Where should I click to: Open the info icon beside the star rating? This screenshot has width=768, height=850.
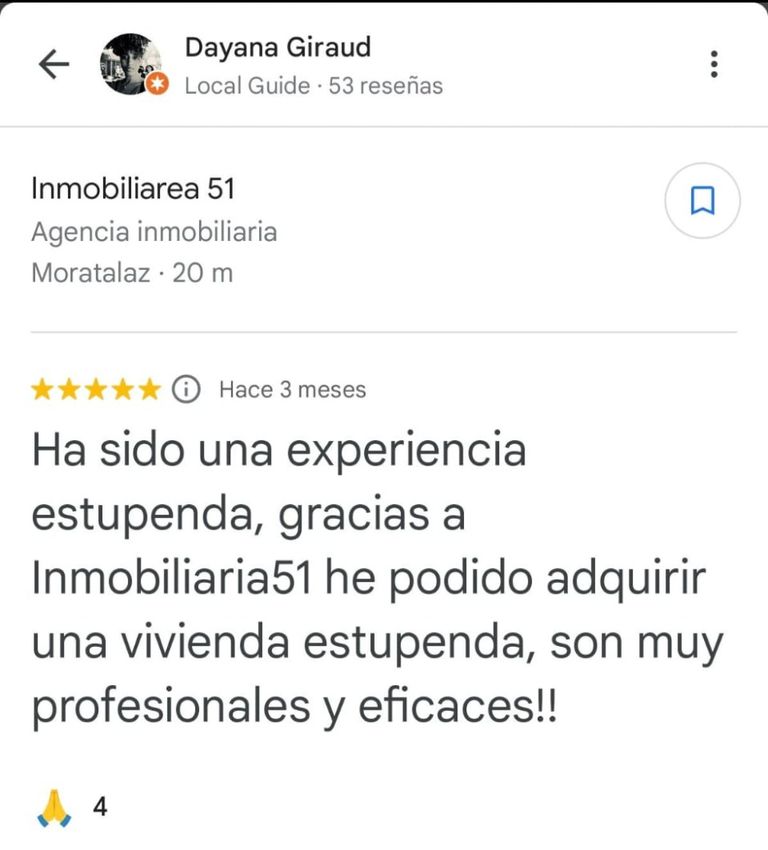pyautogui.click(x=187, y=389)
